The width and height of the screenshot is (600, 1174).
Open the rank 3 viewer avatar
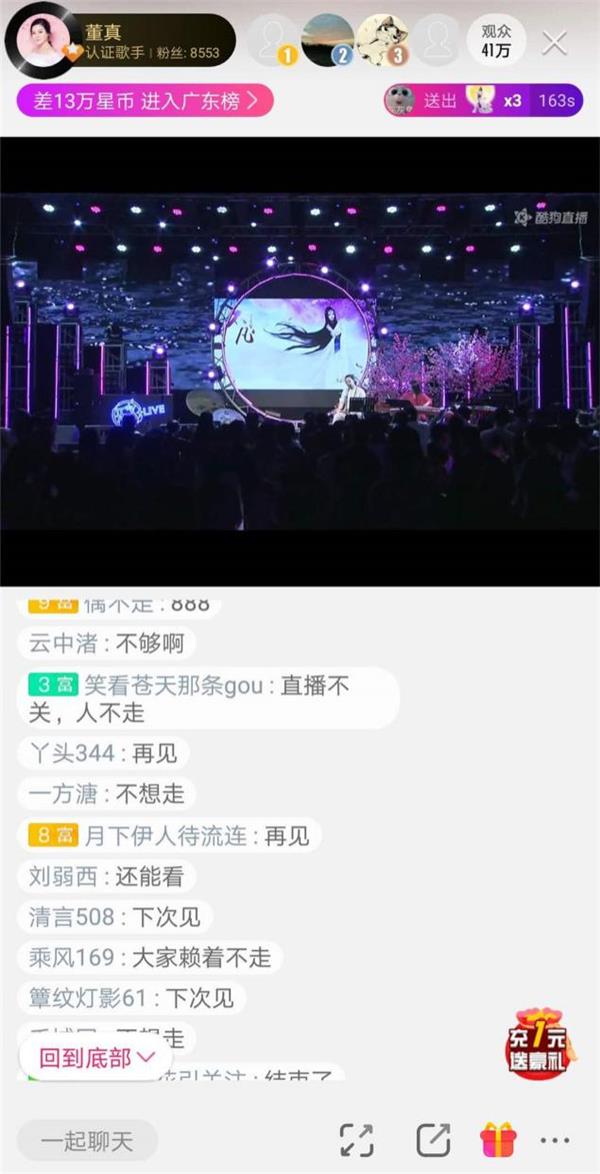click(x=383, y=41)
